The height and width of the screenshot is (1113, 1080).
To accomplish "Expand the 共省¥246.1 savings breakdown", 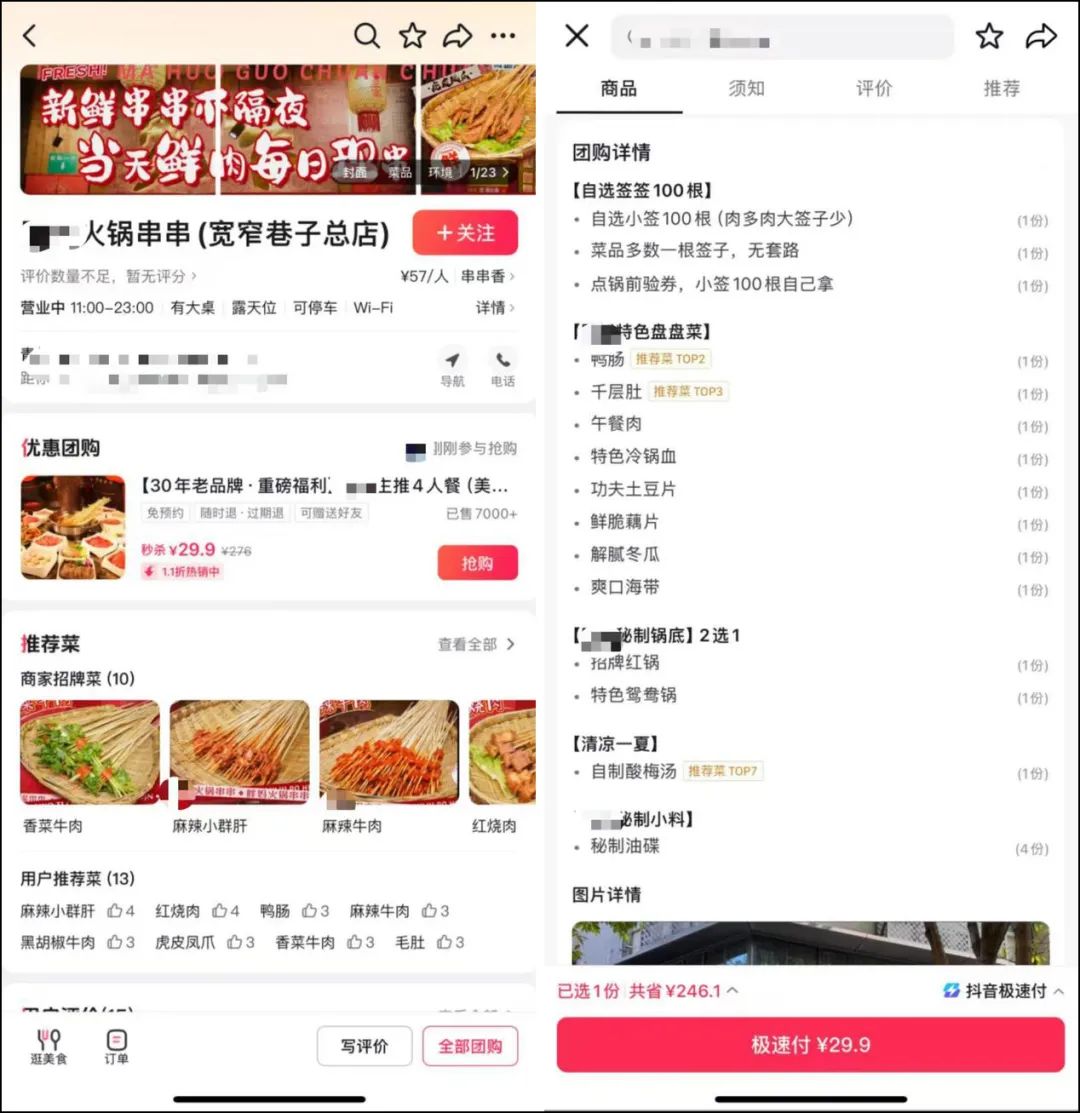I will tap(684, 991).
